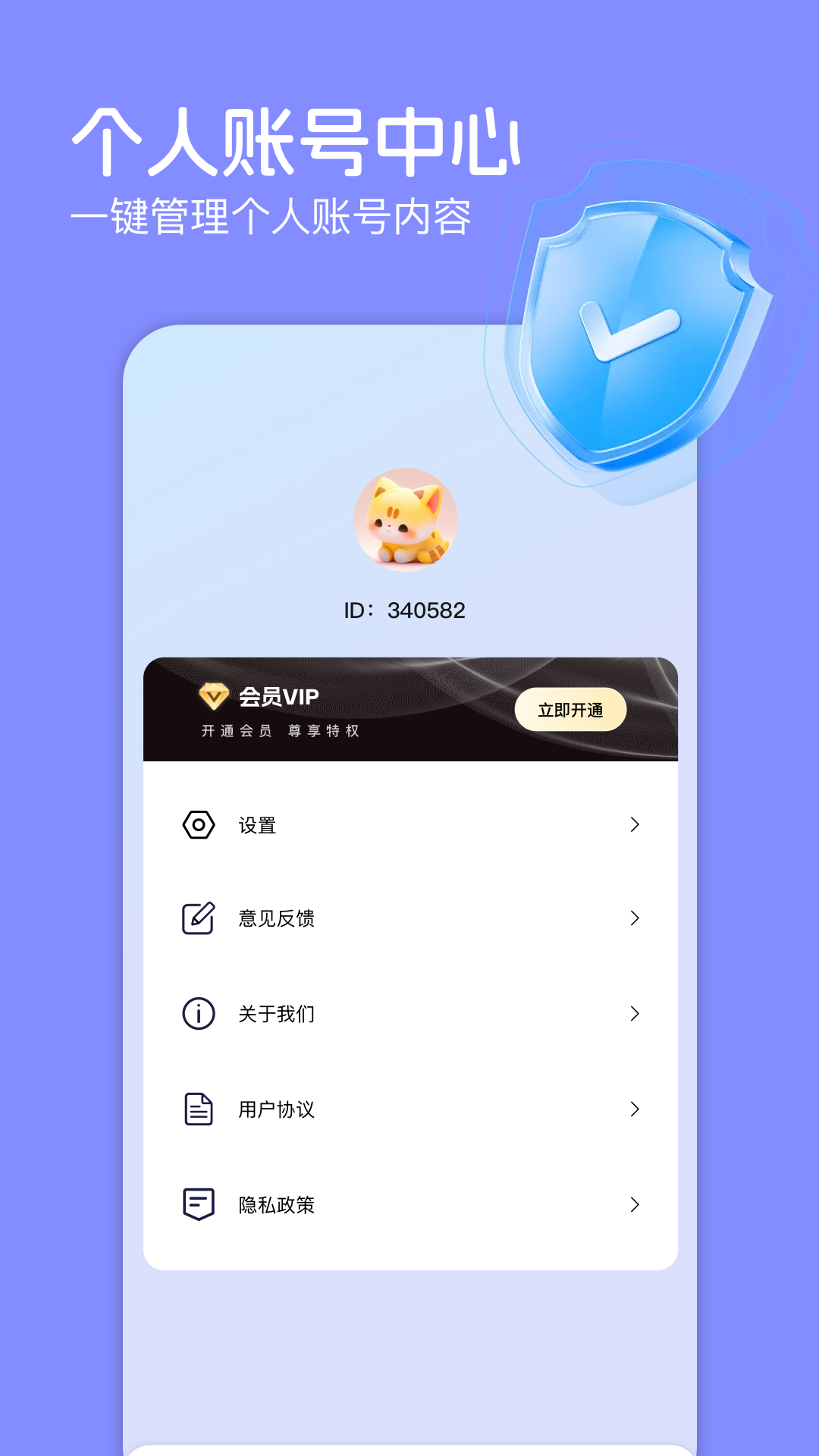Click the 隐私政策 shield icon
The image size is (819, 1456).
tap(198, 1203)
